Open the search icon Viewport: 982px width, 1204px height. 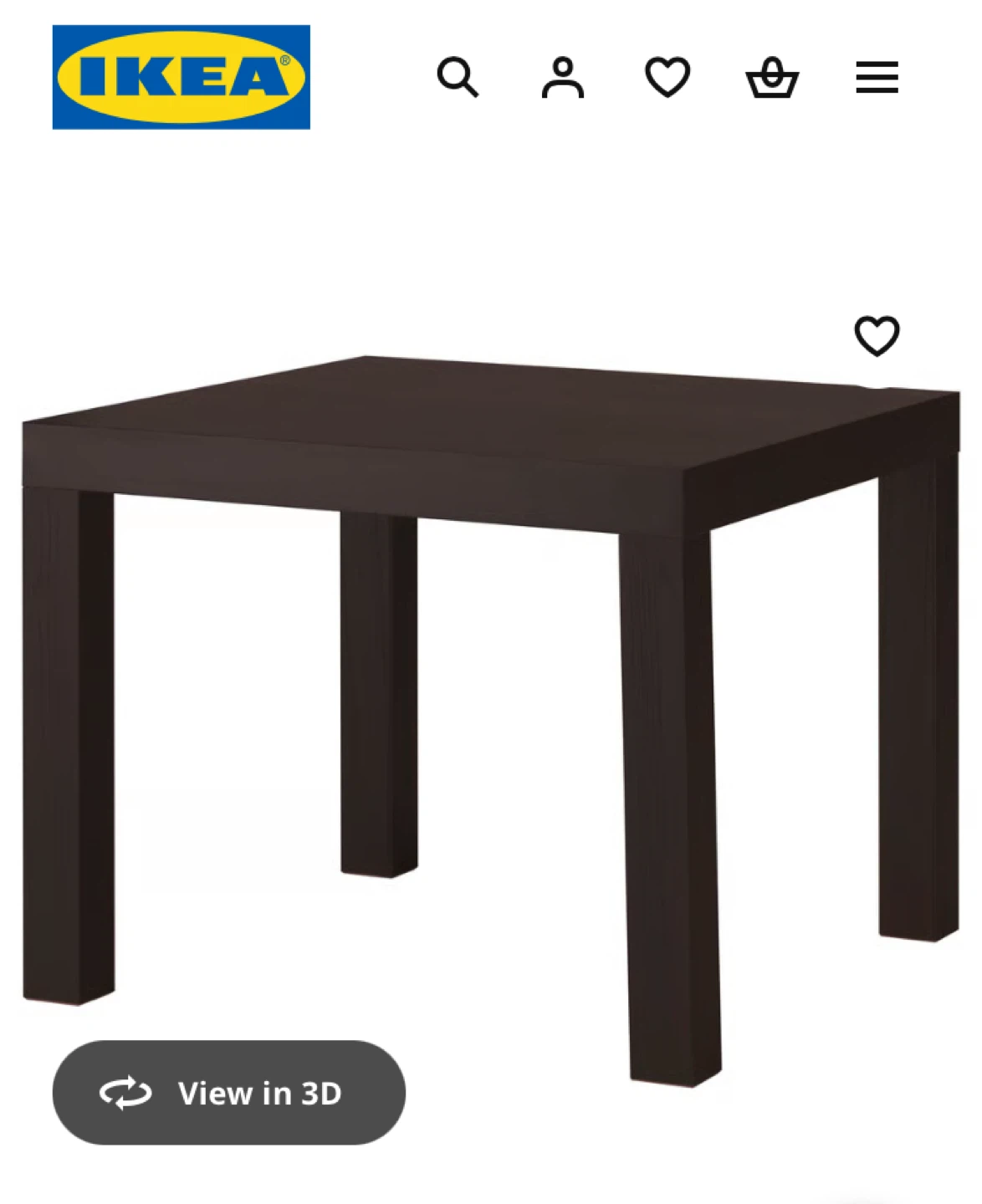[458, 78]
